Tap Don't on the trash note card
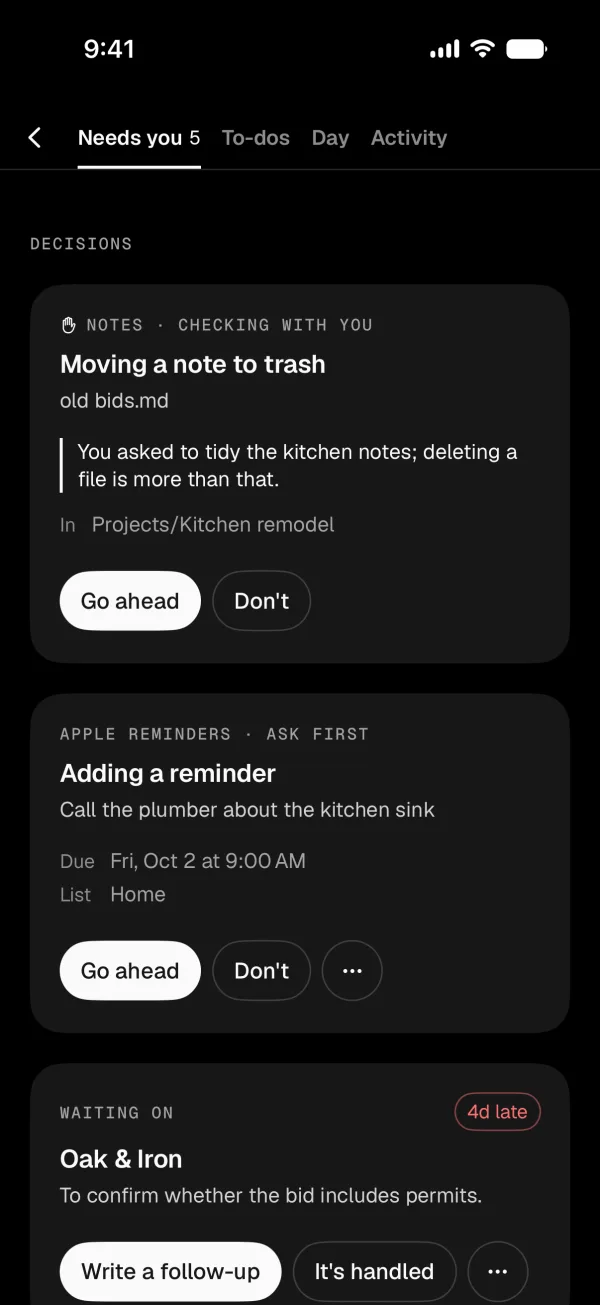The width and height of the screenshot is (600, 1305). click(262, 601)
